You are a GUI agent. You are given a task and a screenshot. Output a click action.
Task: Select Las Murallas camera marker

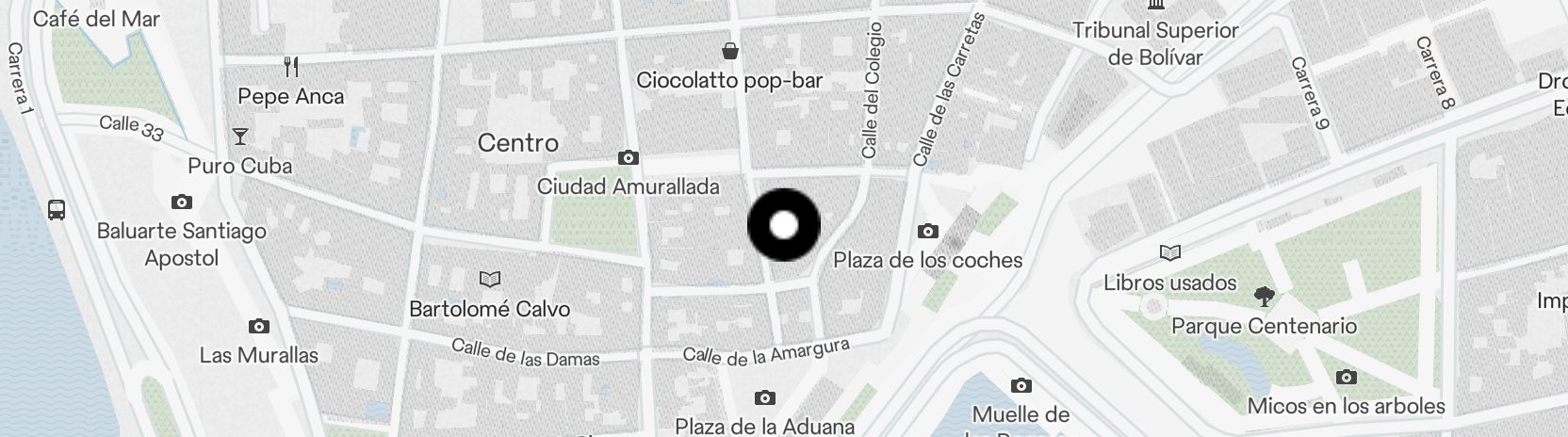coord(258,327)
